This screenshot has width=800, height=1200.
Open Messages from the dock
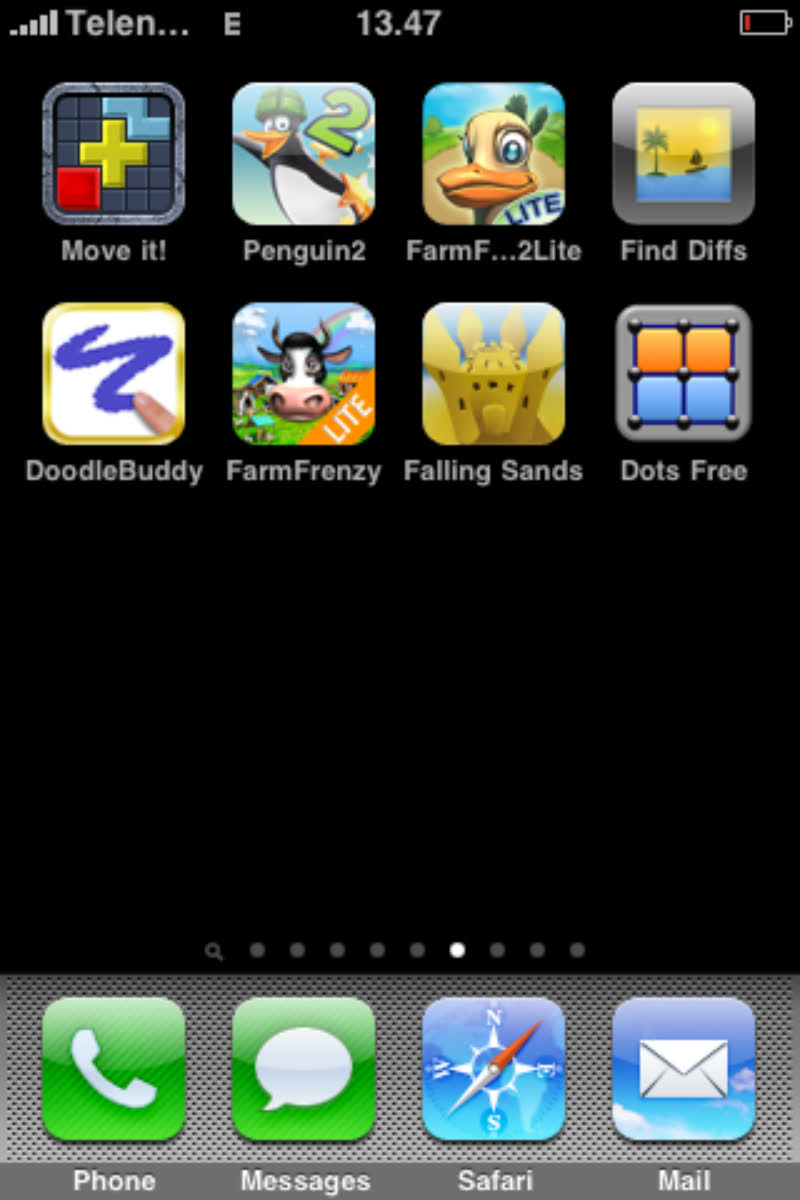point(303,1068)
